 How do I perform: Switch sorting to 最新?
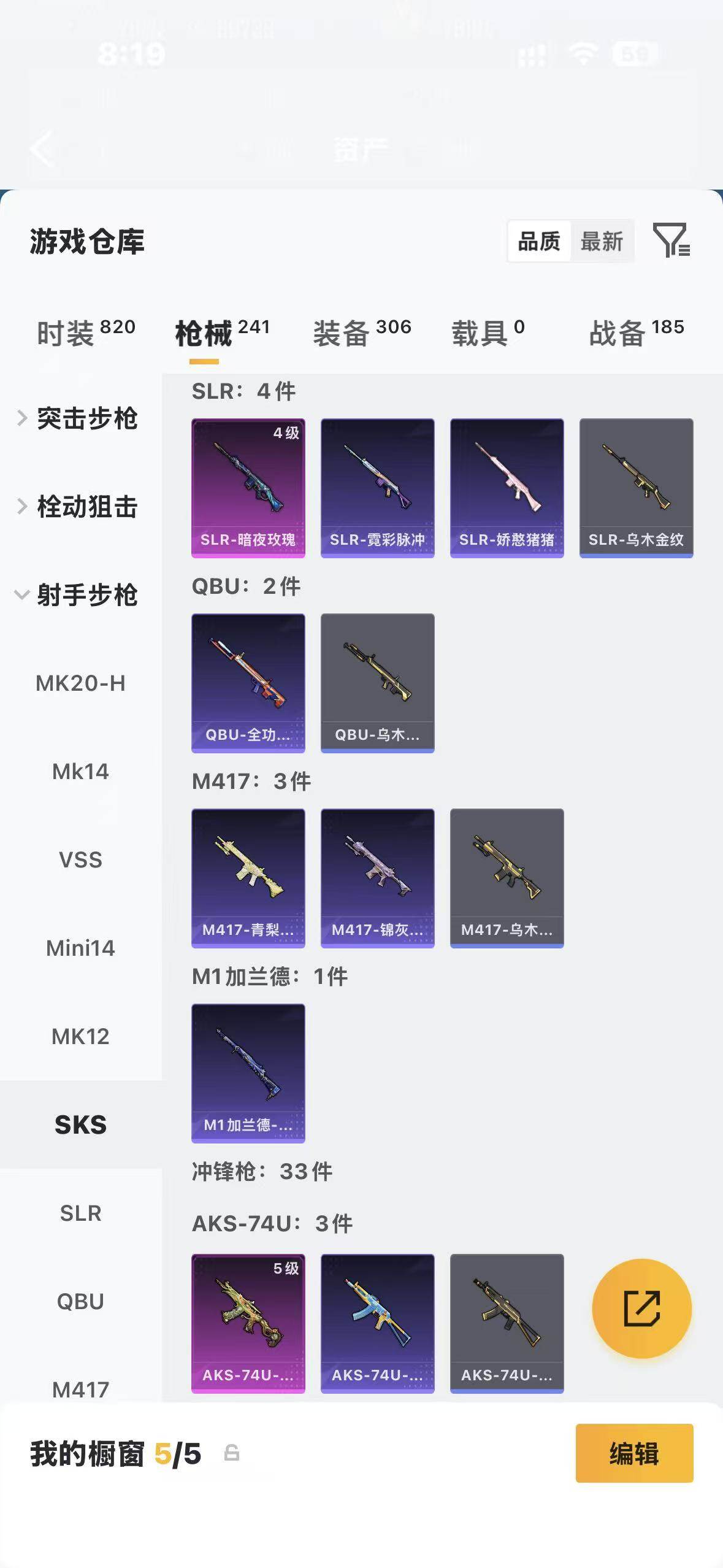pyautogui.click(x=602, y=241)
